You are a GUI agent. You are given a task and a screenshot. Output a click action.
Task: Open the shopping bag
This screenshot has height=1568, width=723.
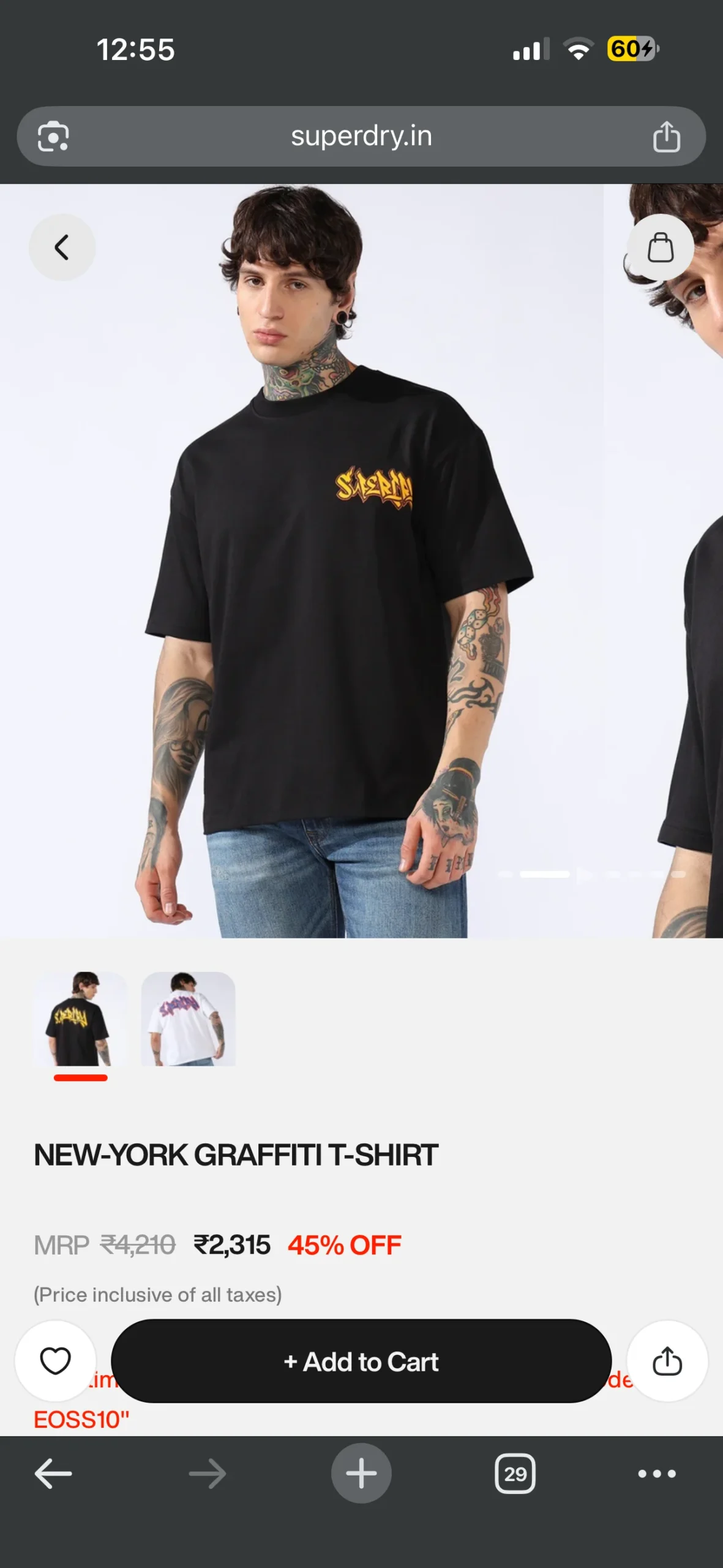(661, 247)
